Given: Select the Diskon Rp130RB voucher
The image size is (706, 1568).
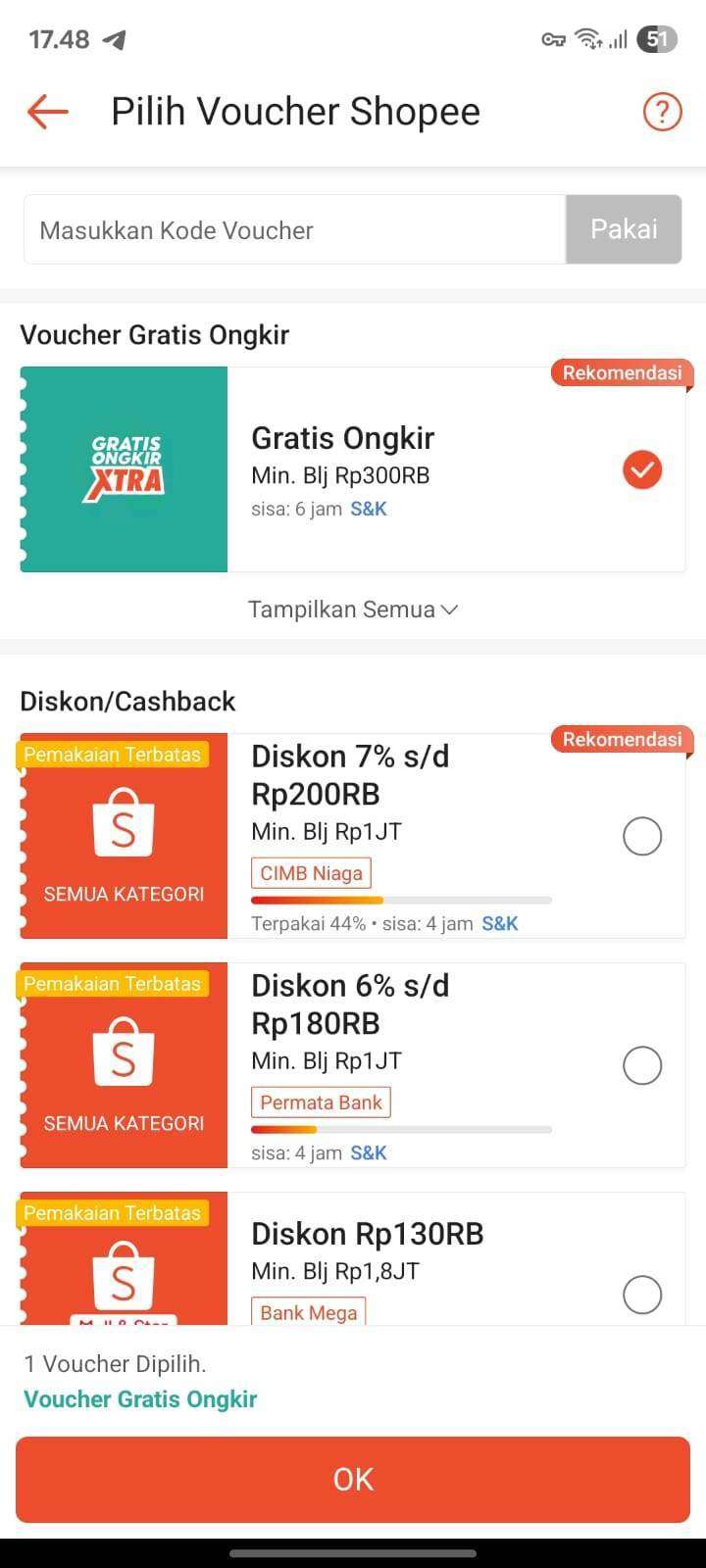Looking at the screenshot, I should (x=642, y=1294).
